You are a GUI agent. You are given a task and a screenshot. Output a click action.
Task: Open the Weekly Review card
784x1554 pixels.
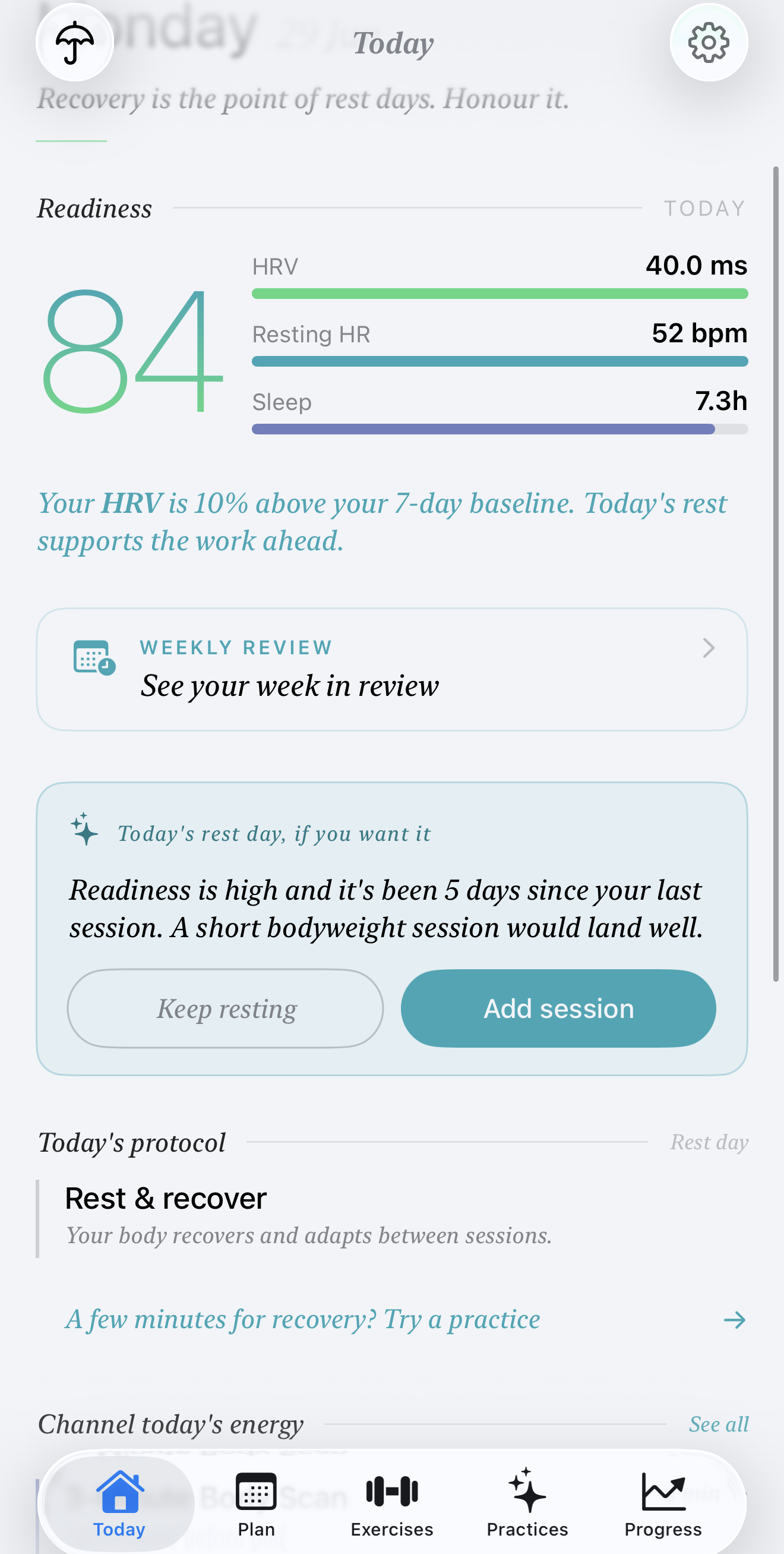(392, 669)
